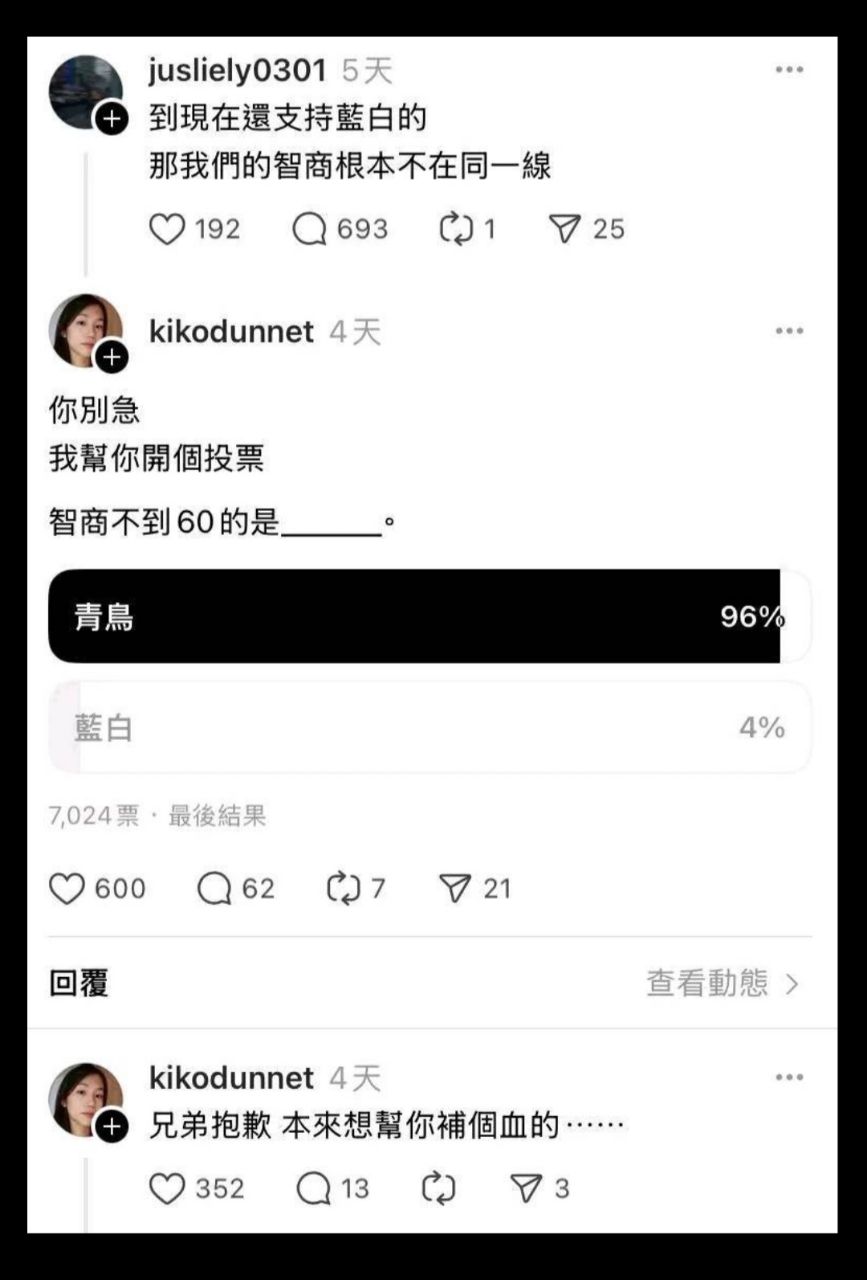Open the overflow menu on kikodunnet's poll post
867x1280 pixels.
coord(789,332)
